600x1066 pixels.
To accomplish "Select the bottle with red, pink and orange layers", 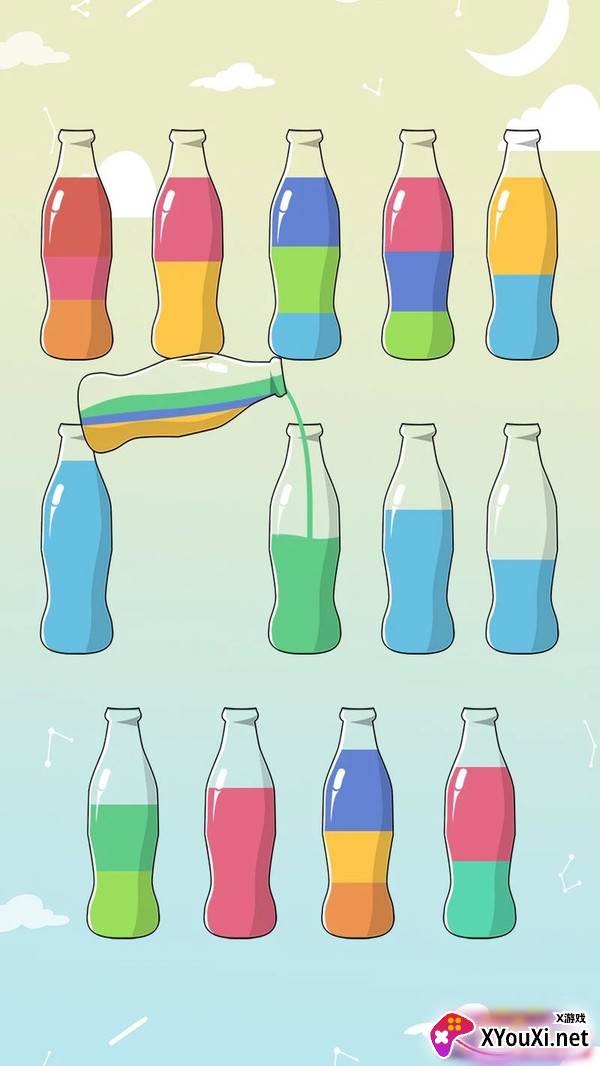I will pos(77,244).
